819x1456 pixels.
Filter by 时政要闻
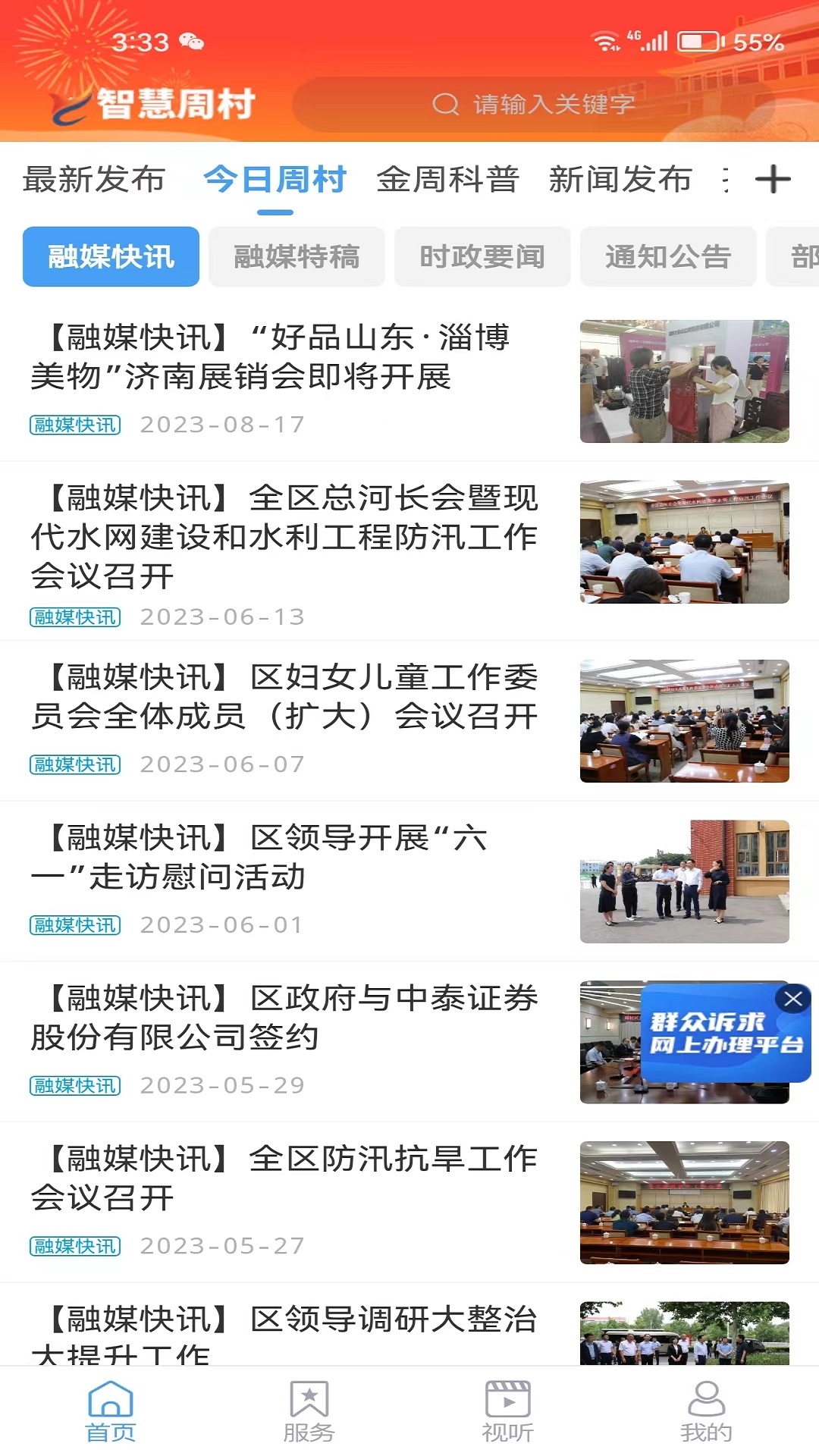482,257
